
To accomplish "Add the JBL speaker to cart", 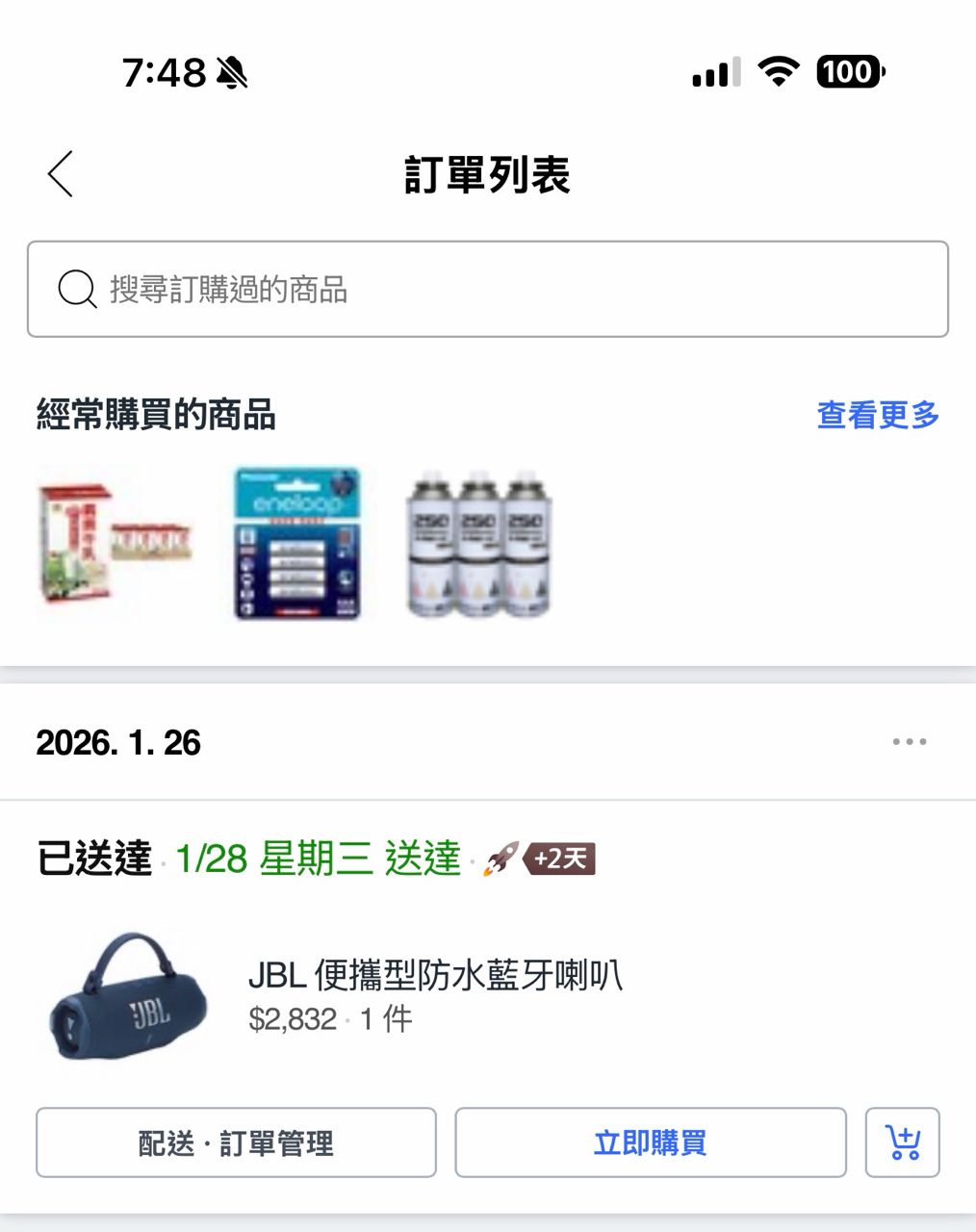I will (x=902, y=1142).
